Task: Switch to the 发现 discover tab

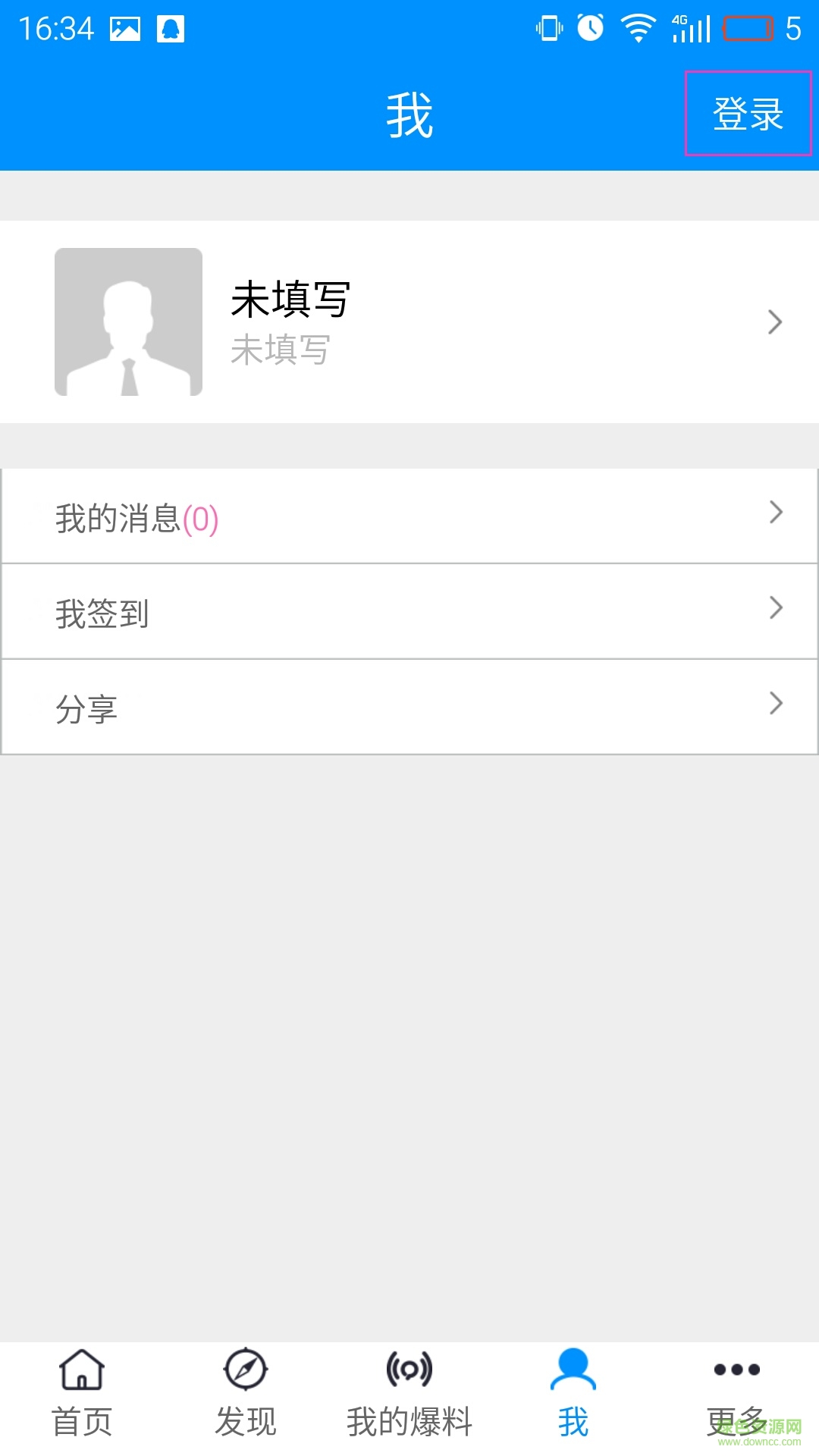Action: point(246,1394)
